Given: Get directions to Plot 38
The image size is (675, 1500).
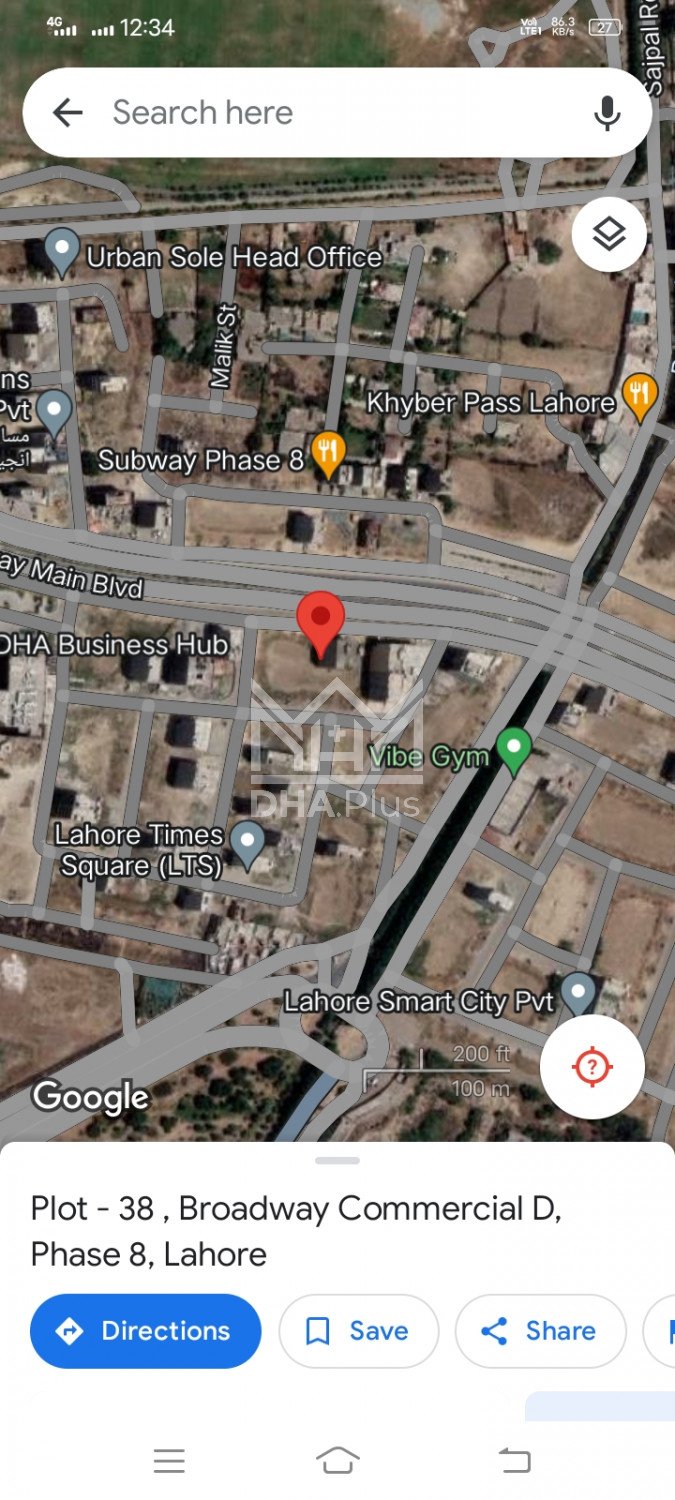Looking at the screenshot, I should tap(146, 1331).
